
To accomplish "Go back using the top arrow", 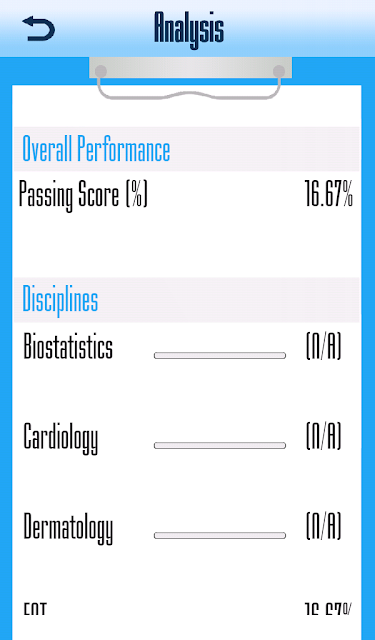I will click(38, 28).
